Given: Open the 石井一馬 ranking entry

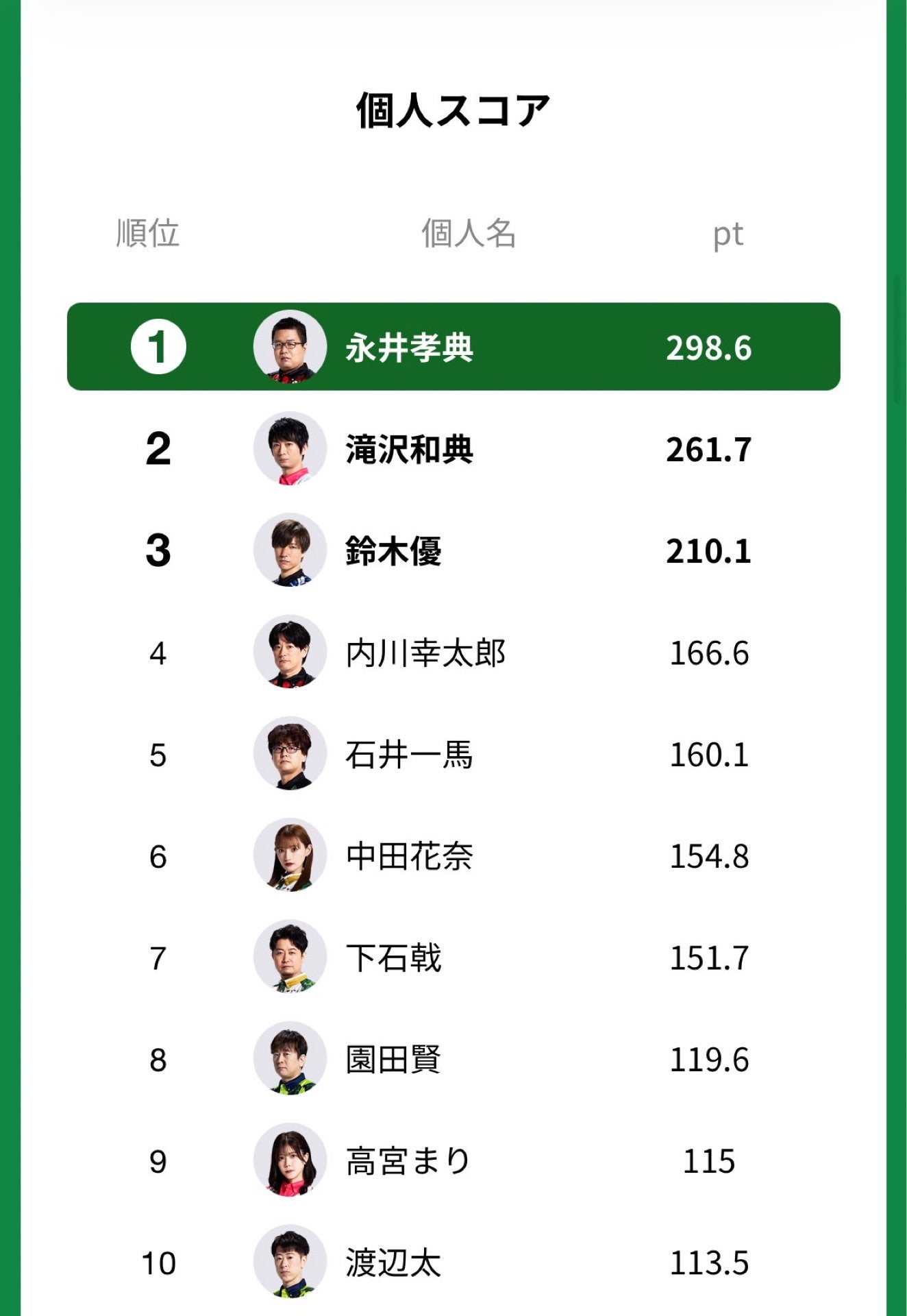Looking at the screenshot, I should 453,755.
